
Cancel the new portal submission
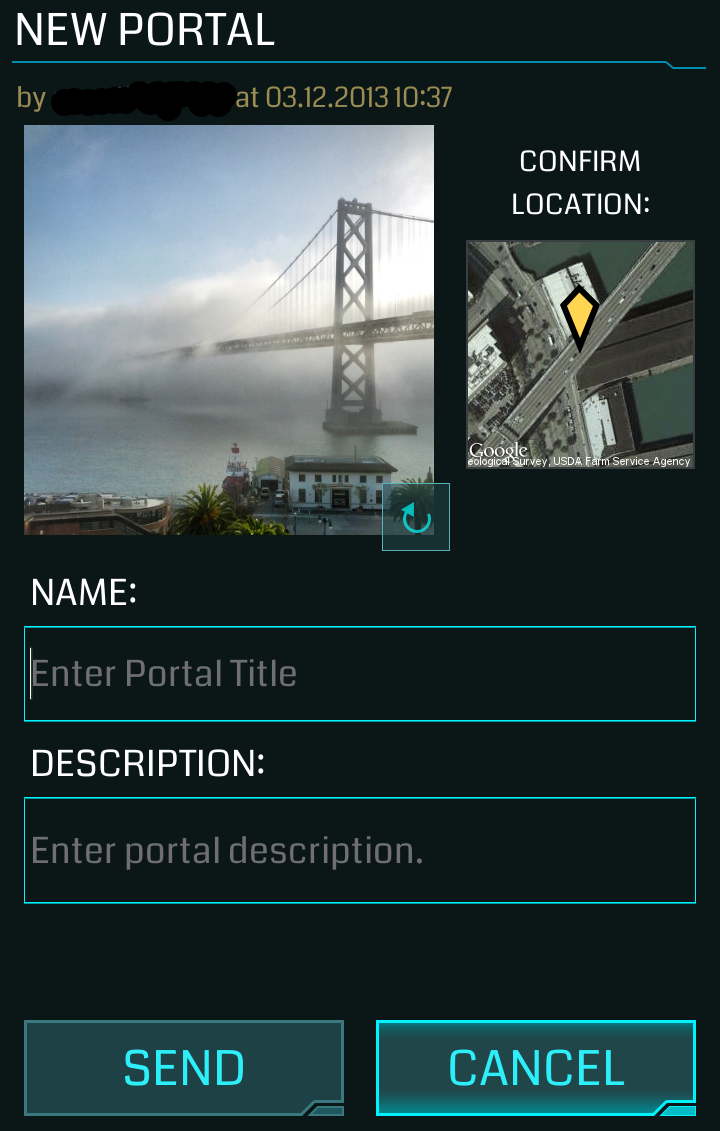[x=536, y=1068]
